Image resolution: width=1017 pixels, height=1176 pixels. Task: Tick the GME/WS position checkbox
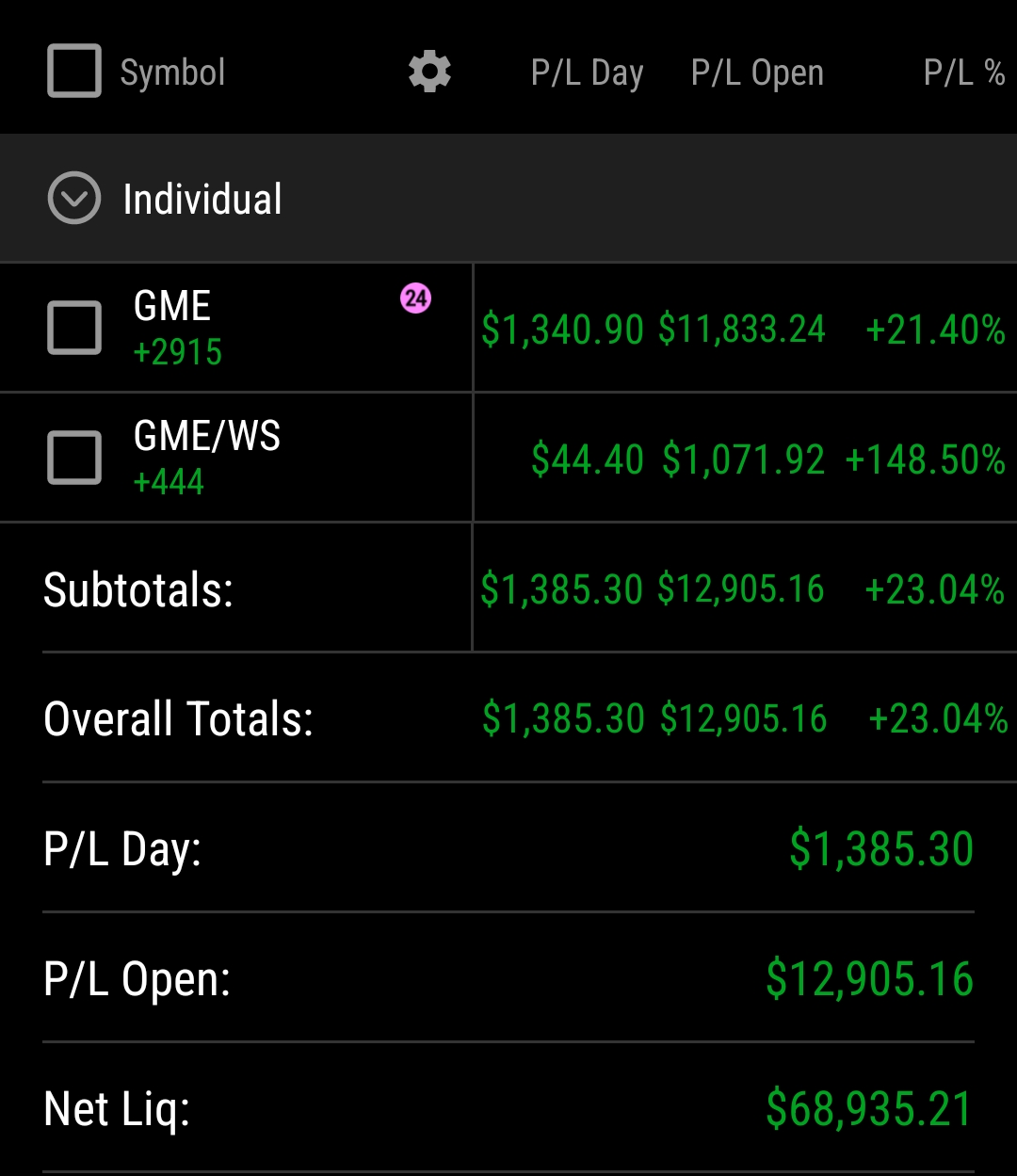(74, 458)
